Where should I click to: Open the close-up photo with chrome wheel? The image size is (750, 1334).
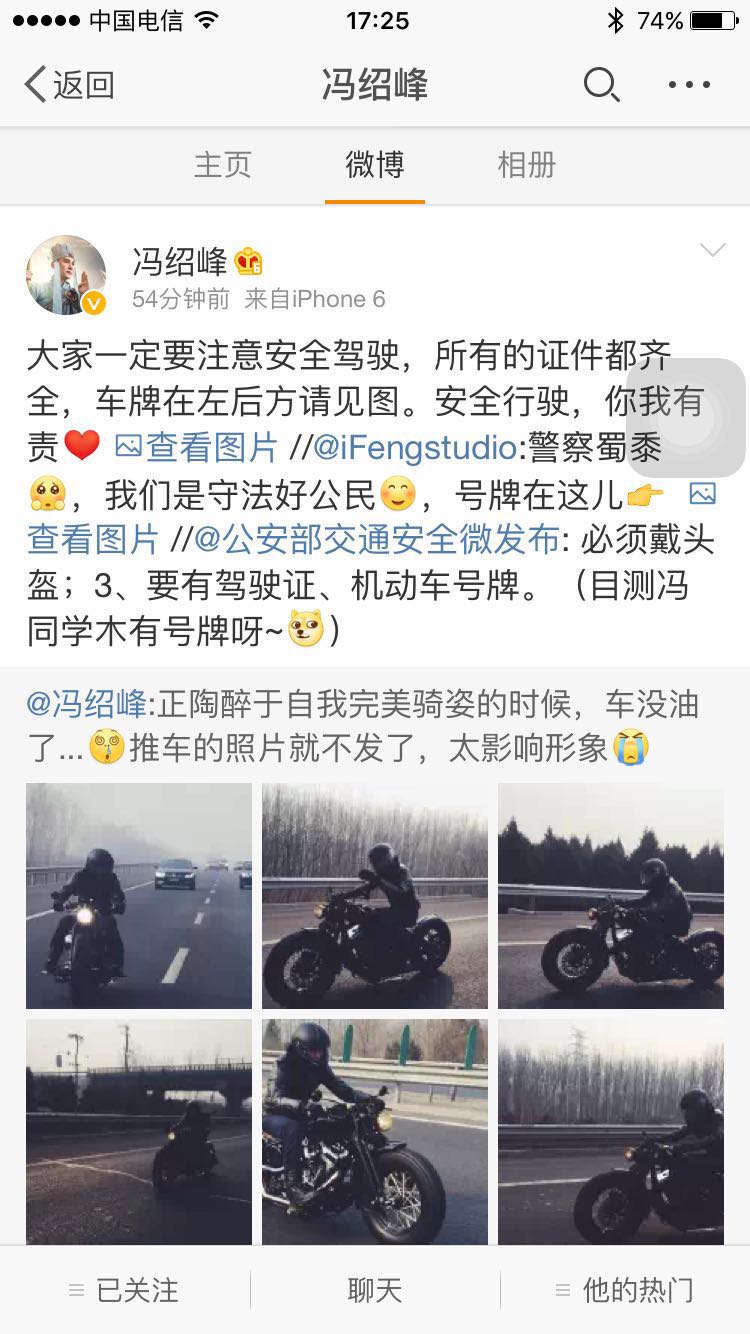(x=375, y=1131)
